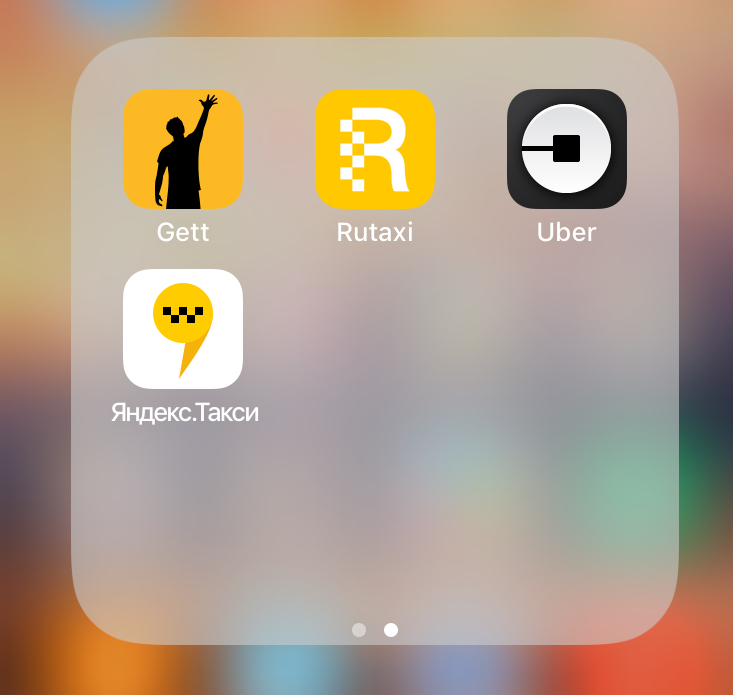Start the Яндекс.Такси app
This screenshot has width=733, height=695.
tap(183, 329)
